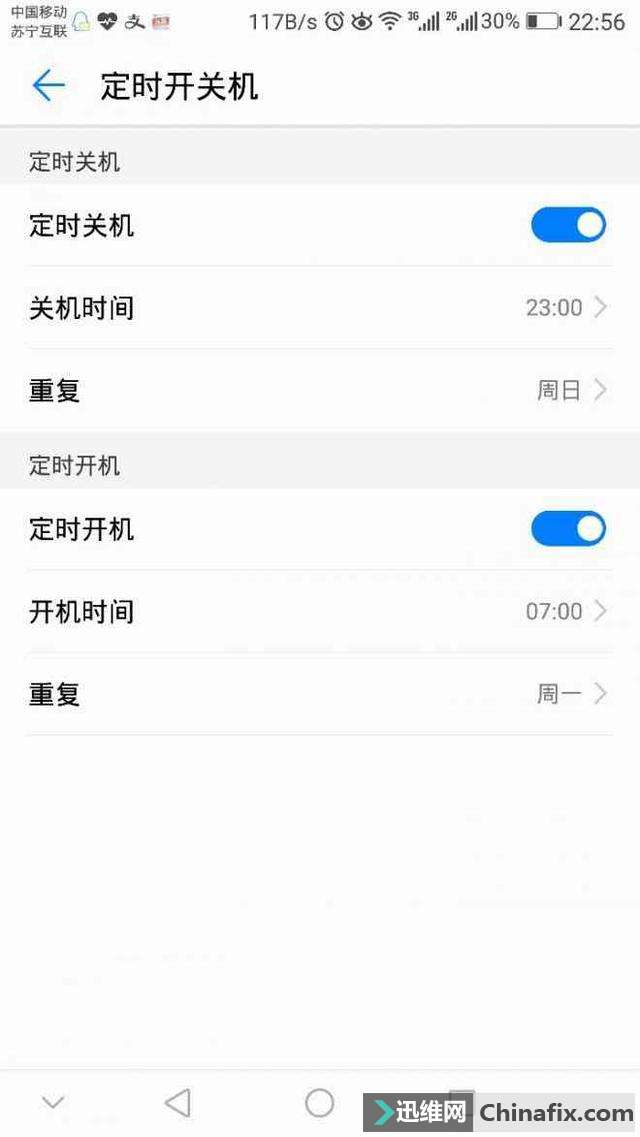The width and height of the screenshot is (640, 1137).
Task: Hide the navigation bar with down arrow
Action: [53, 1103]
